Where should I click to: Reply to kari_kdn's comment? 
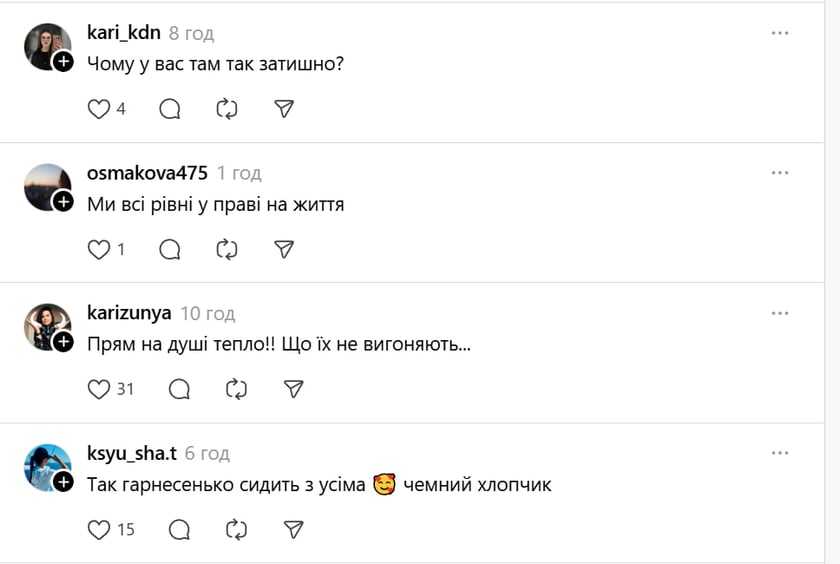click(x=170, y=109)
